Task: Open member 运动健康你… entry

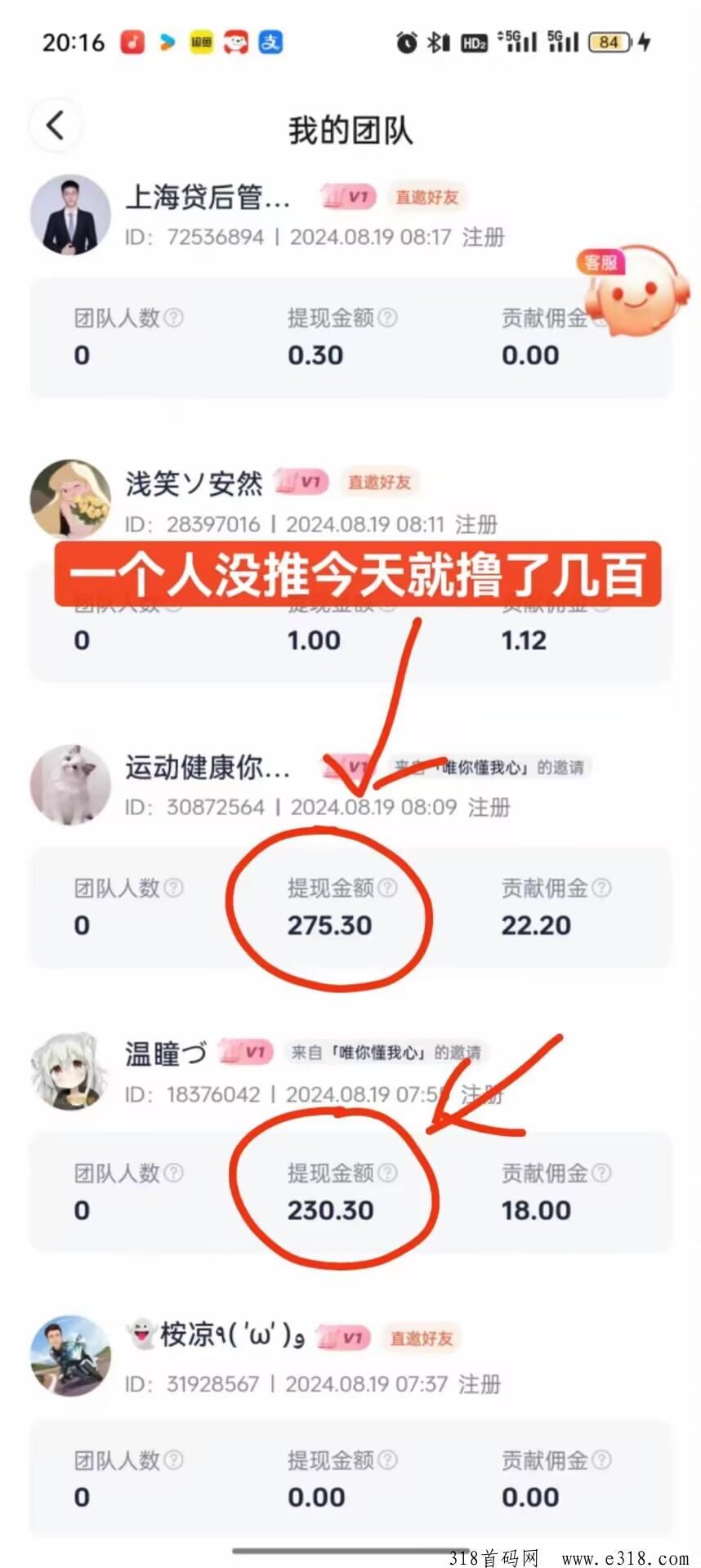Action: 208,768
